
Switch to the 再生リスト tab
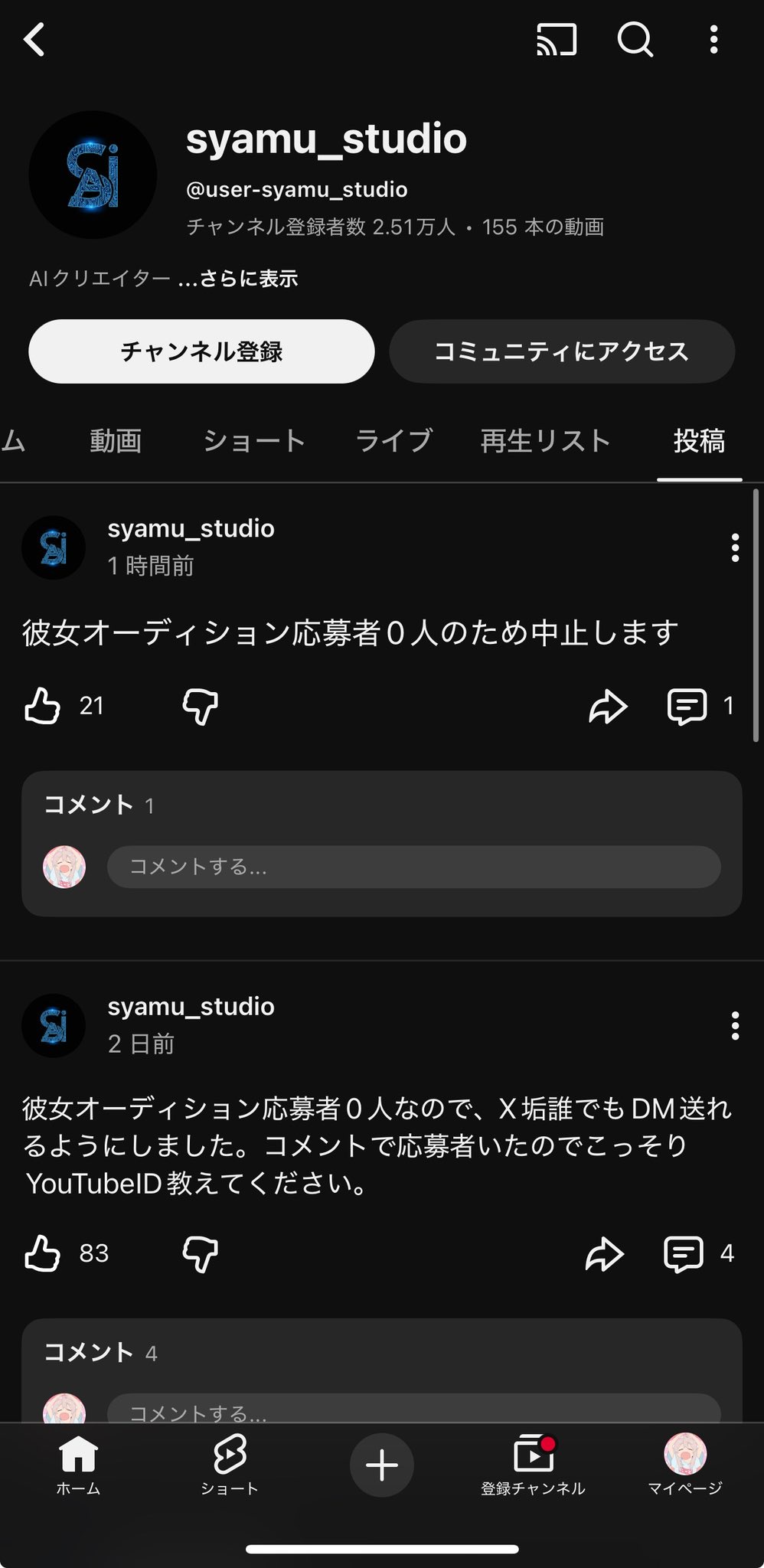click(545, 441)
